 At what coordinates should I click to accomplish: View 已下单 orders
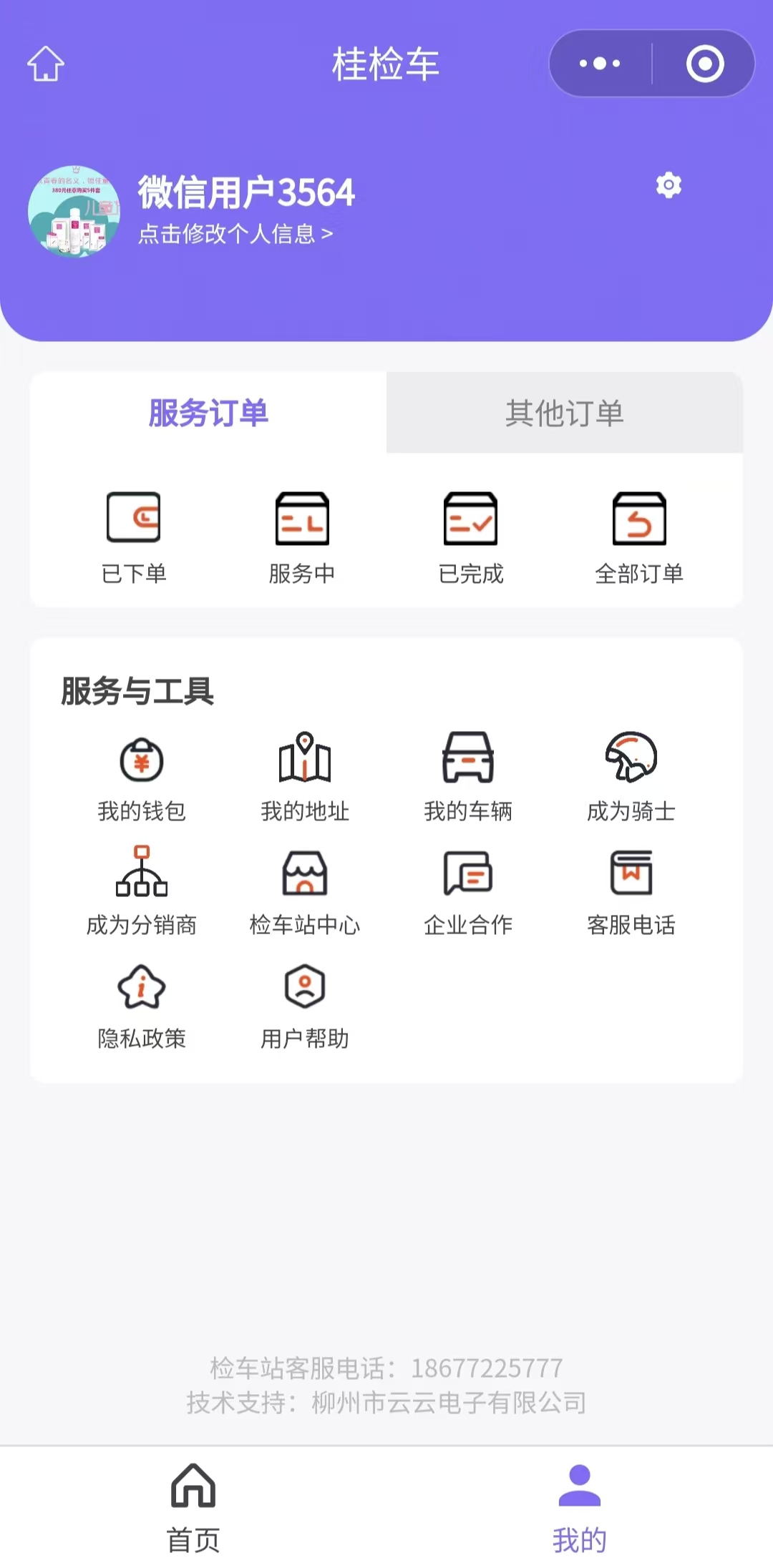[x=134, y=538]
